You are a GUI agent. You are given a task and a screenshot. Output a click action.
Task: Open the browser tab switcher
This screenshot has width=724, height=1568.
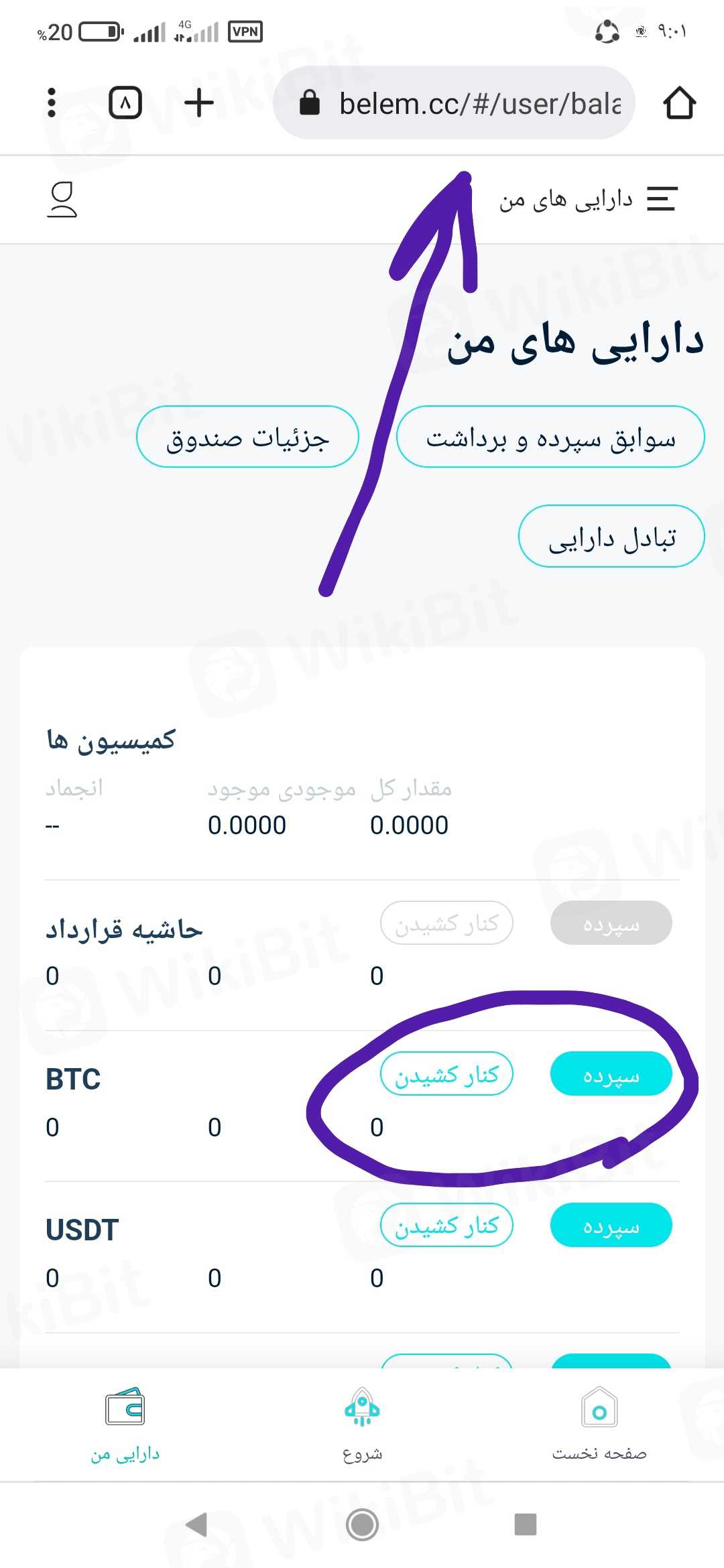coord(125,103)
